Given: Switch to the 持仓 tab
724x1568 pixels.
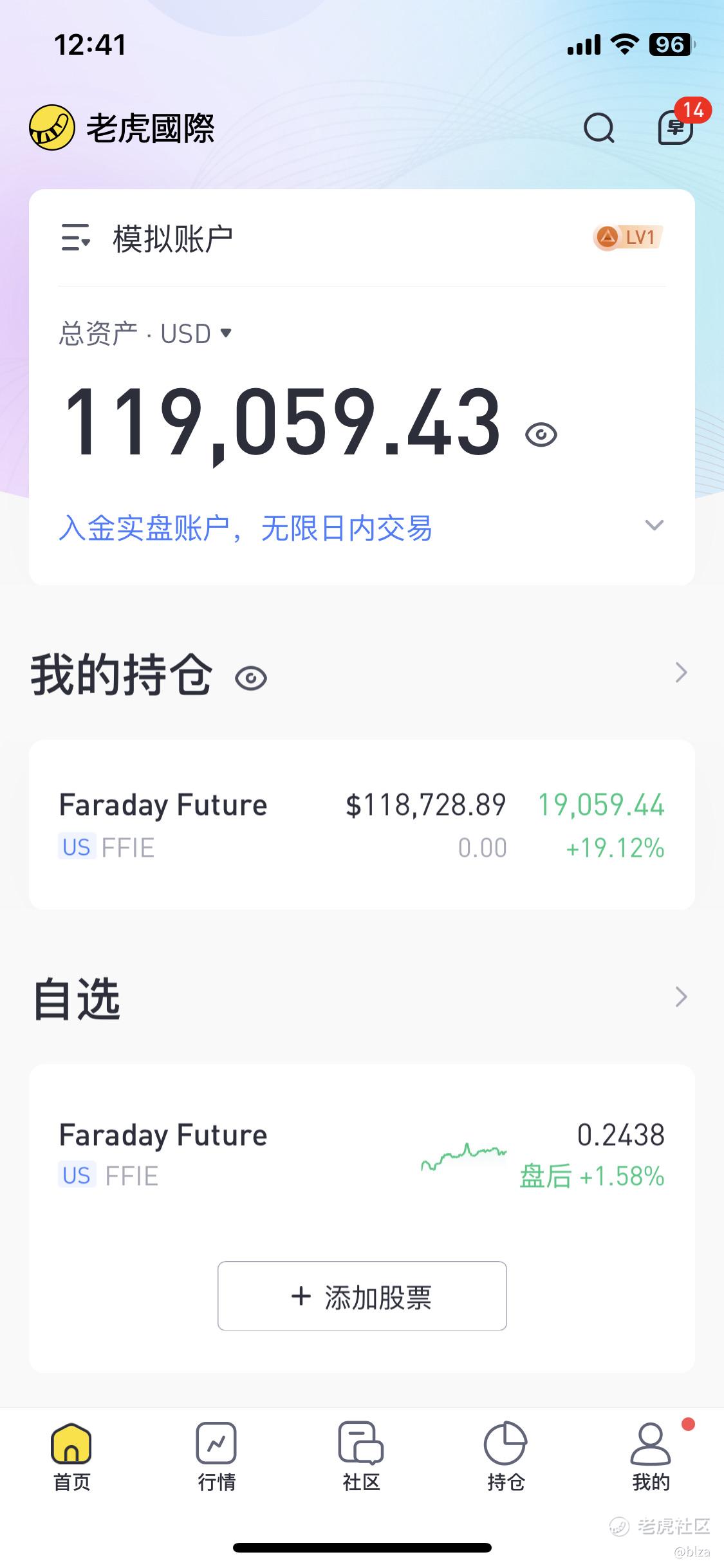Looking at the screenshot, I should coord(506,1457).
